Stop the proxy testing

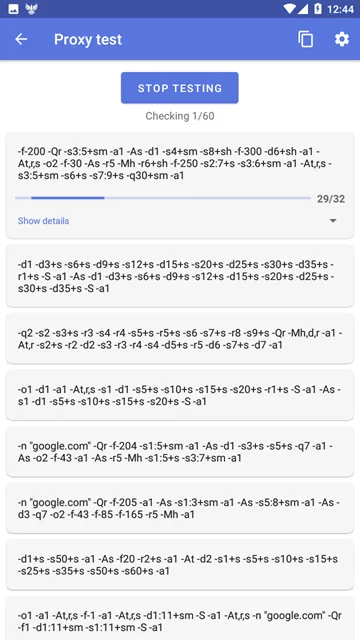point(180,88)
